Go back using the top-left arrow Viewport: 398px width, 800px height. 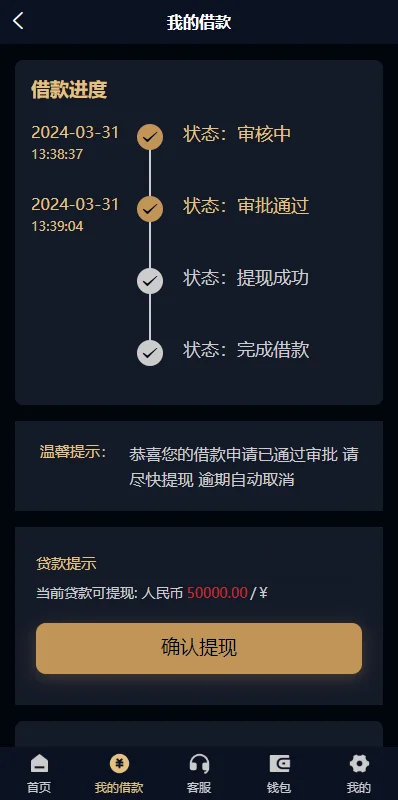click(18, 21)
